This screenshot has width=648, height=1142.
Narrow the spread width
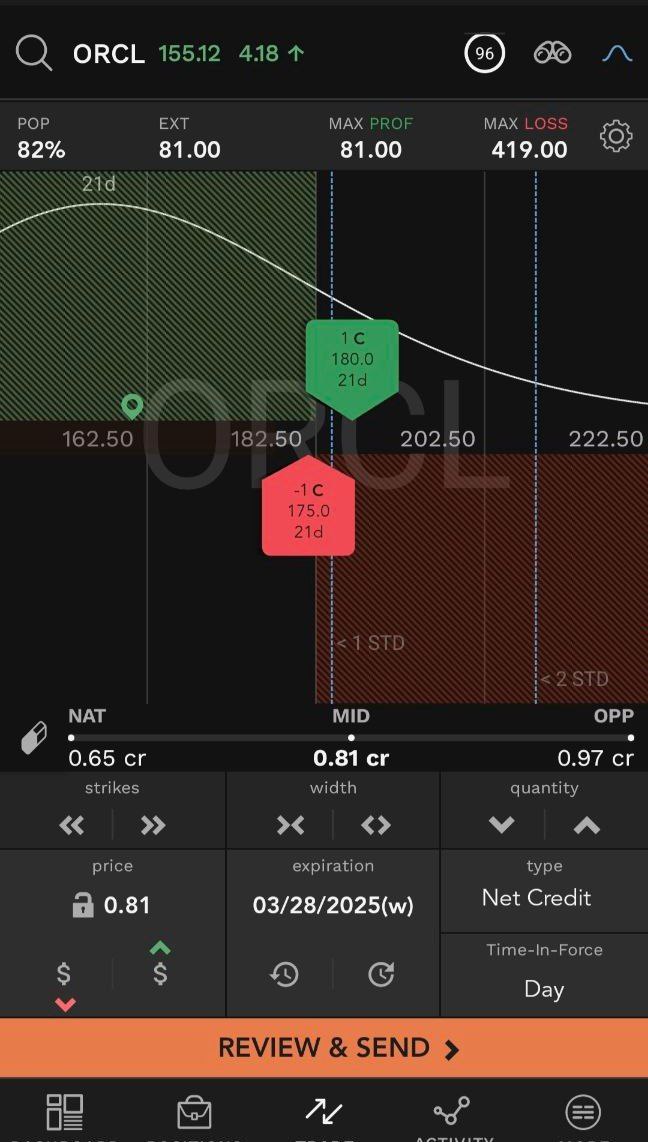click(290, 825)
